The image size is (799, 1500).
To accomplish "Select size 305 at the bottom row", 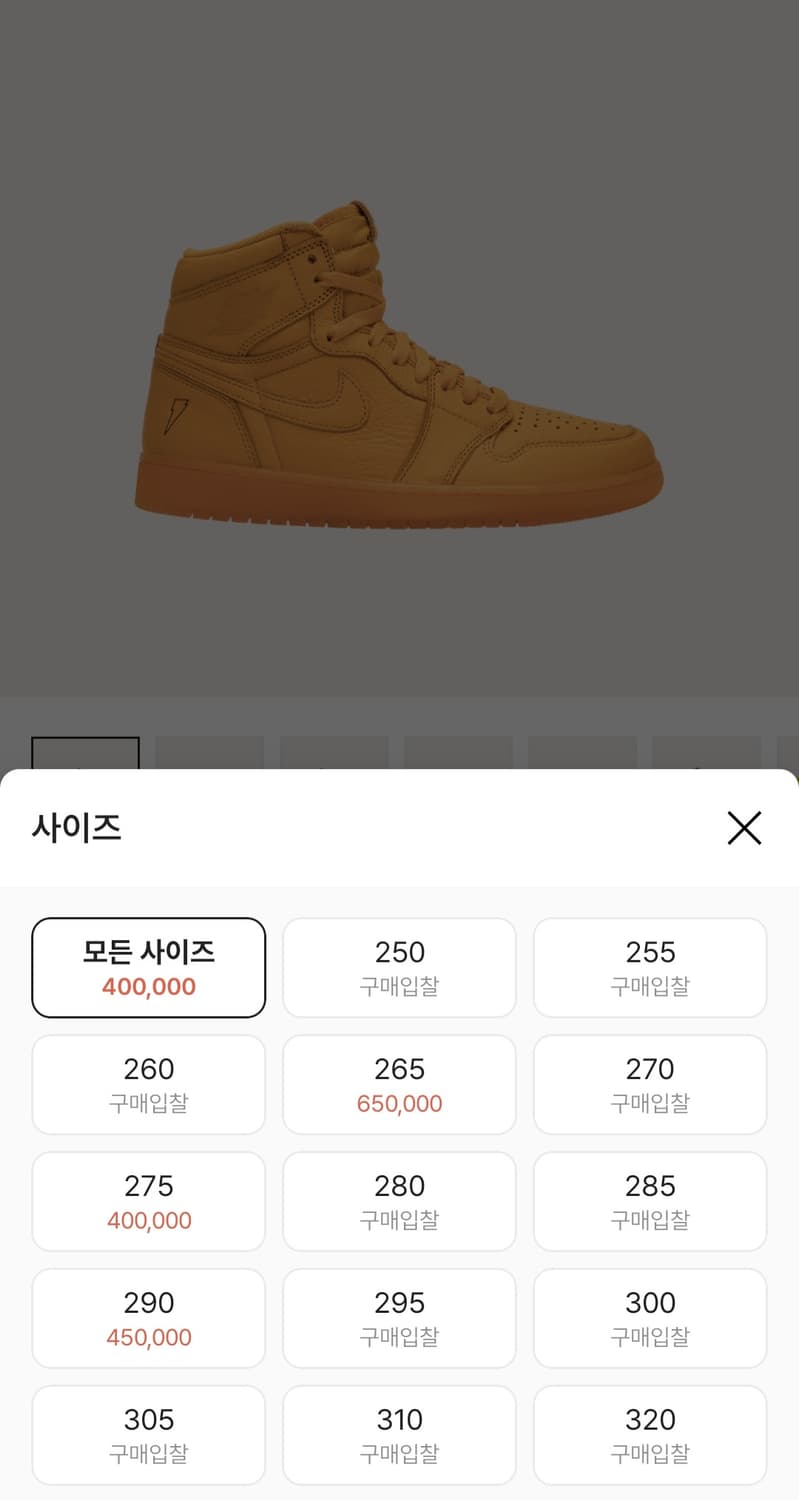I will pos(148,1435).
